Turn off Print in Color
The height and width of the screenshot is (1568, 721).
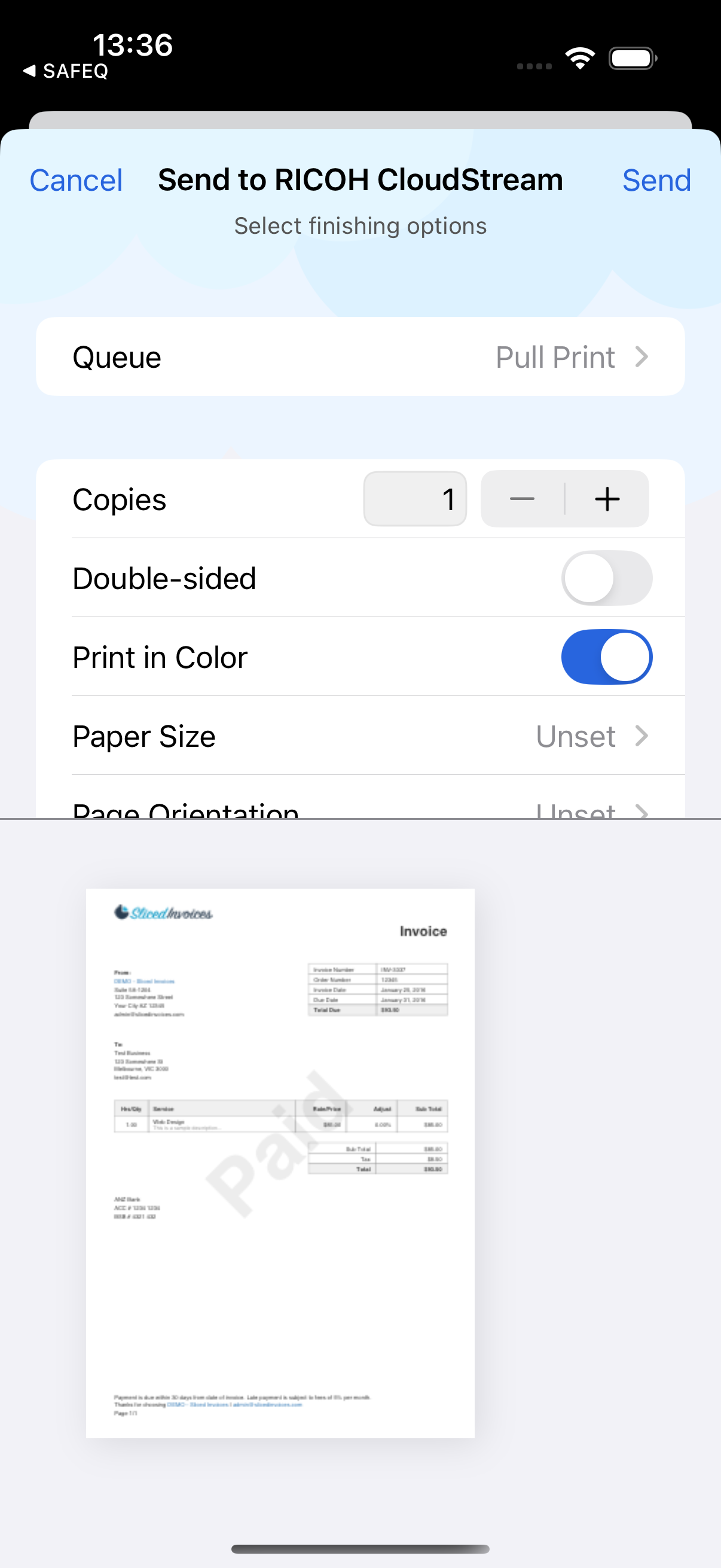[607, 657]
